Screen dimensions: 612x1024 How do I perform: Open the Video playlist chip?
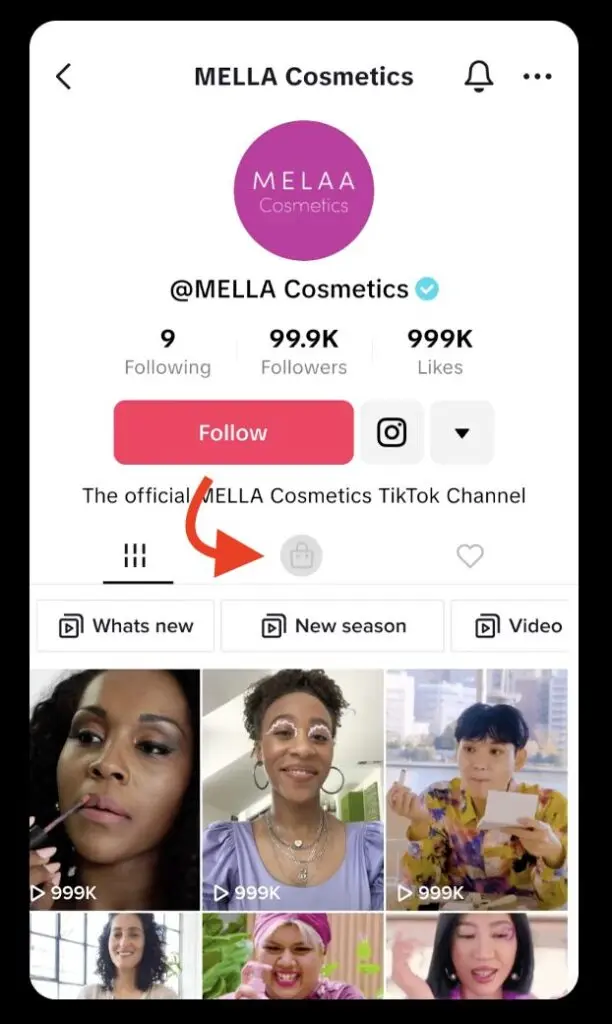pos(510,626)
